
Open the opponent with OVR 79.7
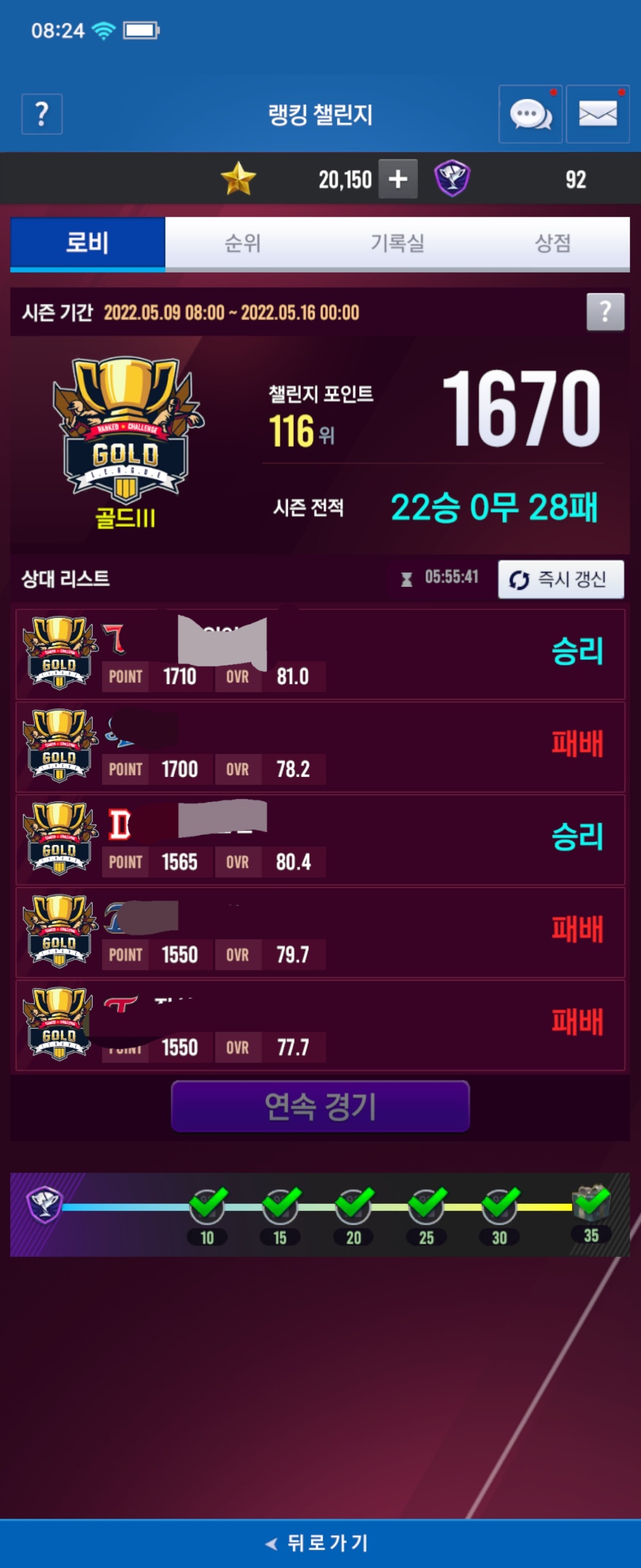point(320,932)
